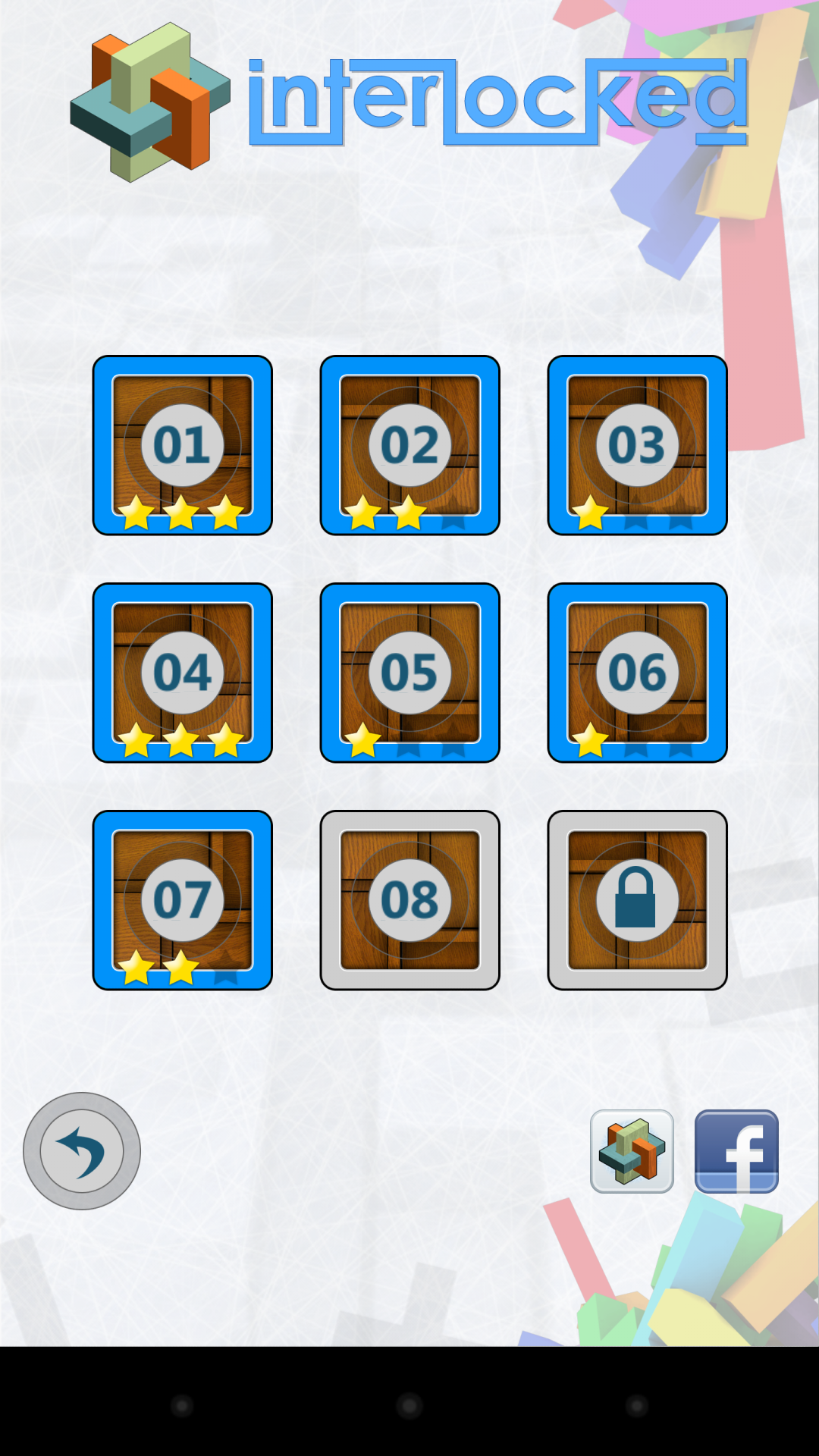Screen dimensions: 819x1456
Task: Open the Facebook page button
Action: (x=736, y=1151)
